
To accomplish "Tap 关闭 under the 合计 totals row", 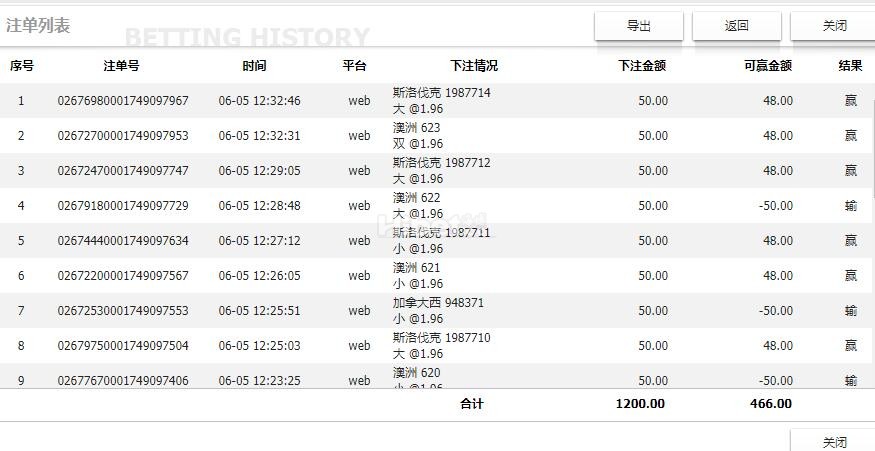I will coord(833,441).
